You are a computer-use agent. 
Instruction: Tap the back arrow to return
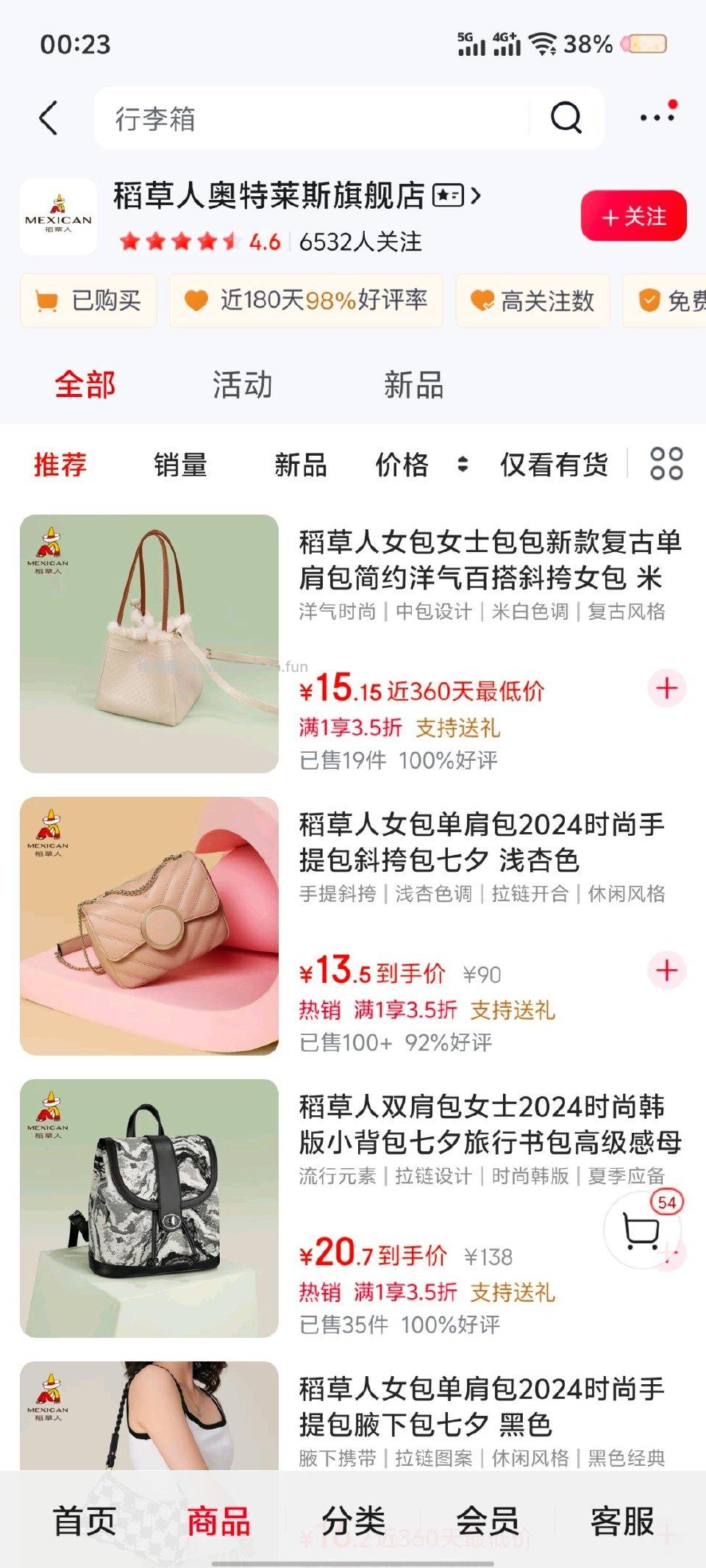click(x=49, y=117)
